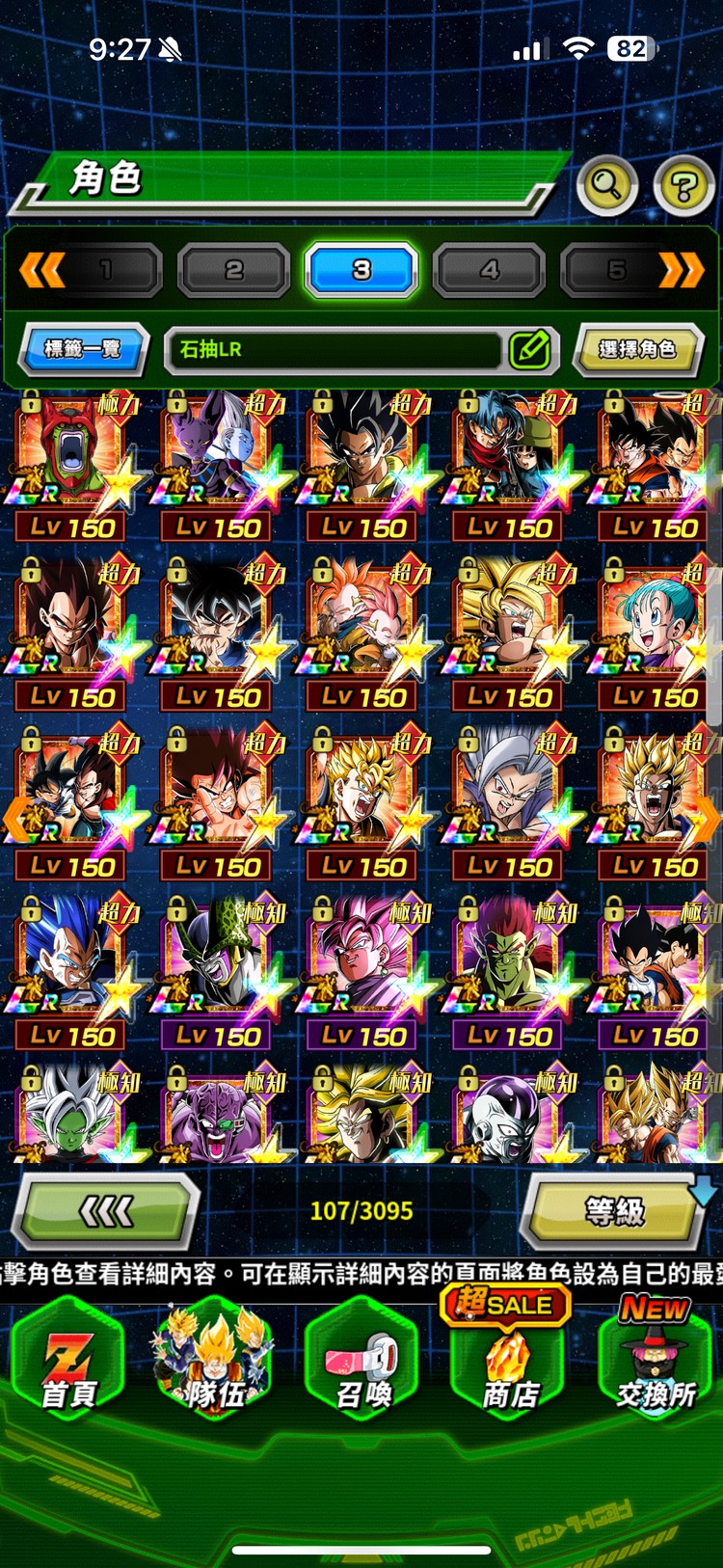The image size is (723, 1568).
Task: Open the 標籤一覽 tag list
Action: (x=84, y=349)
